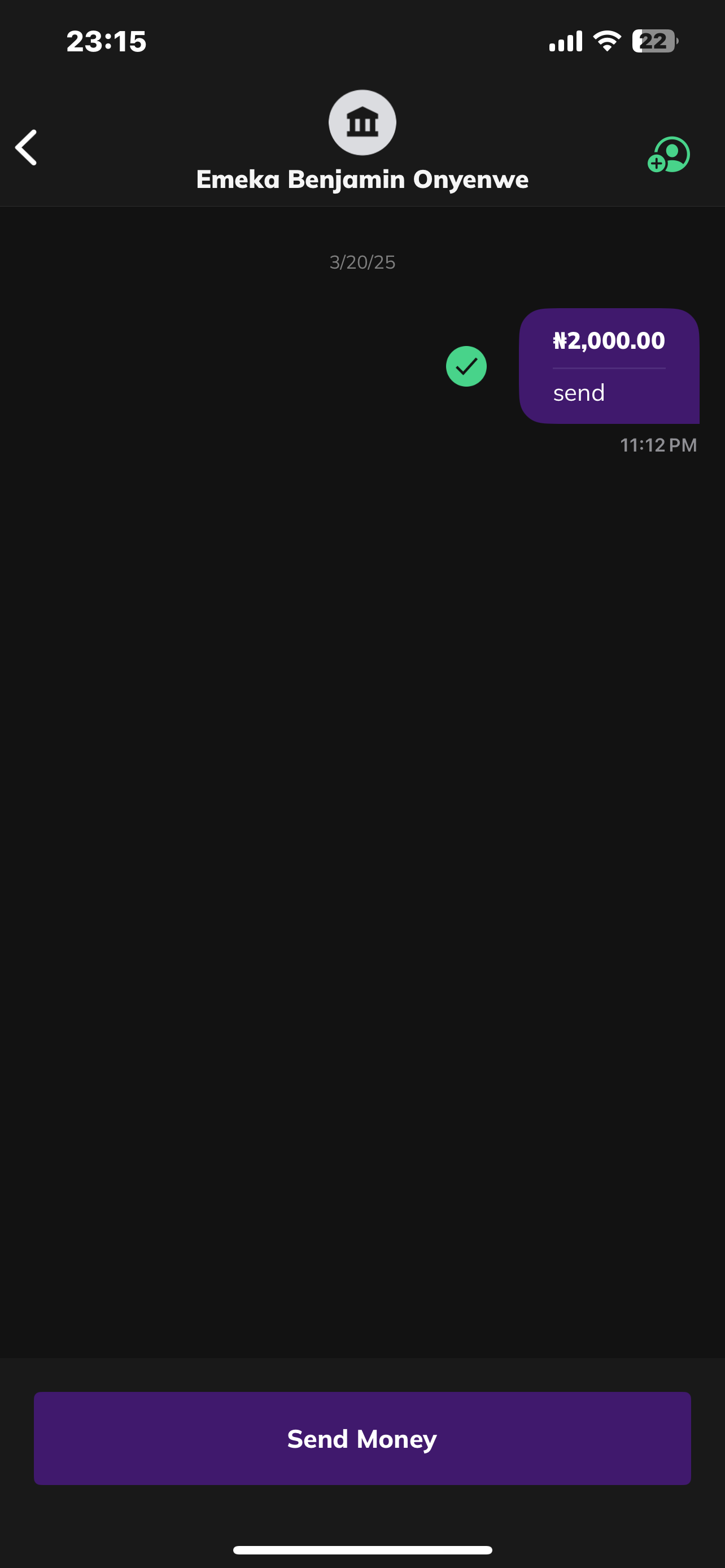The width and height of the screenshot is (725, 1568).
Task: Open the ₦2,000.00 send transaction
Action: click(608, 366)
